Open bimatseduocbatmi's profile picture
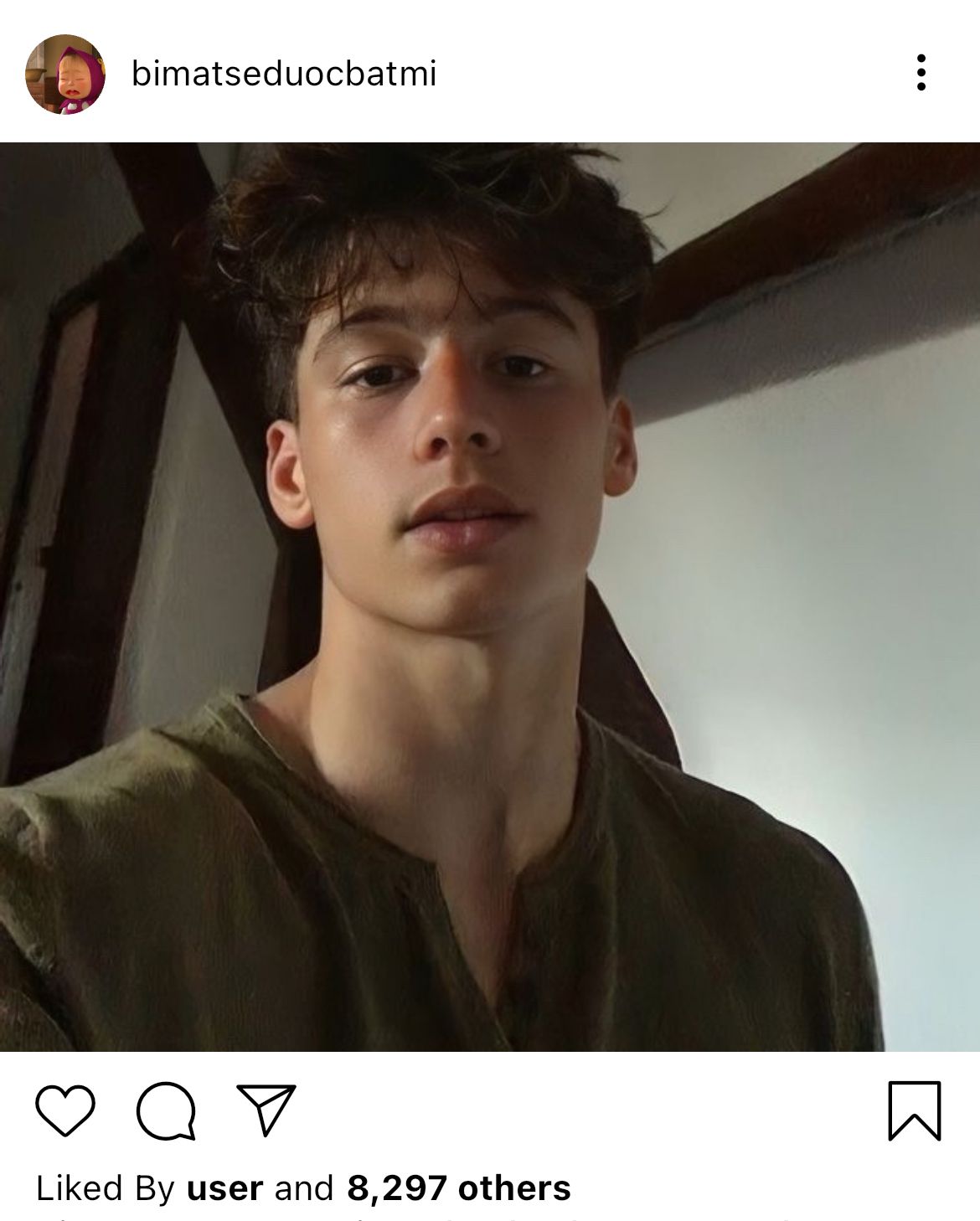The height and width of the screenshot is (1221, 980). click(x=65, y=75)
